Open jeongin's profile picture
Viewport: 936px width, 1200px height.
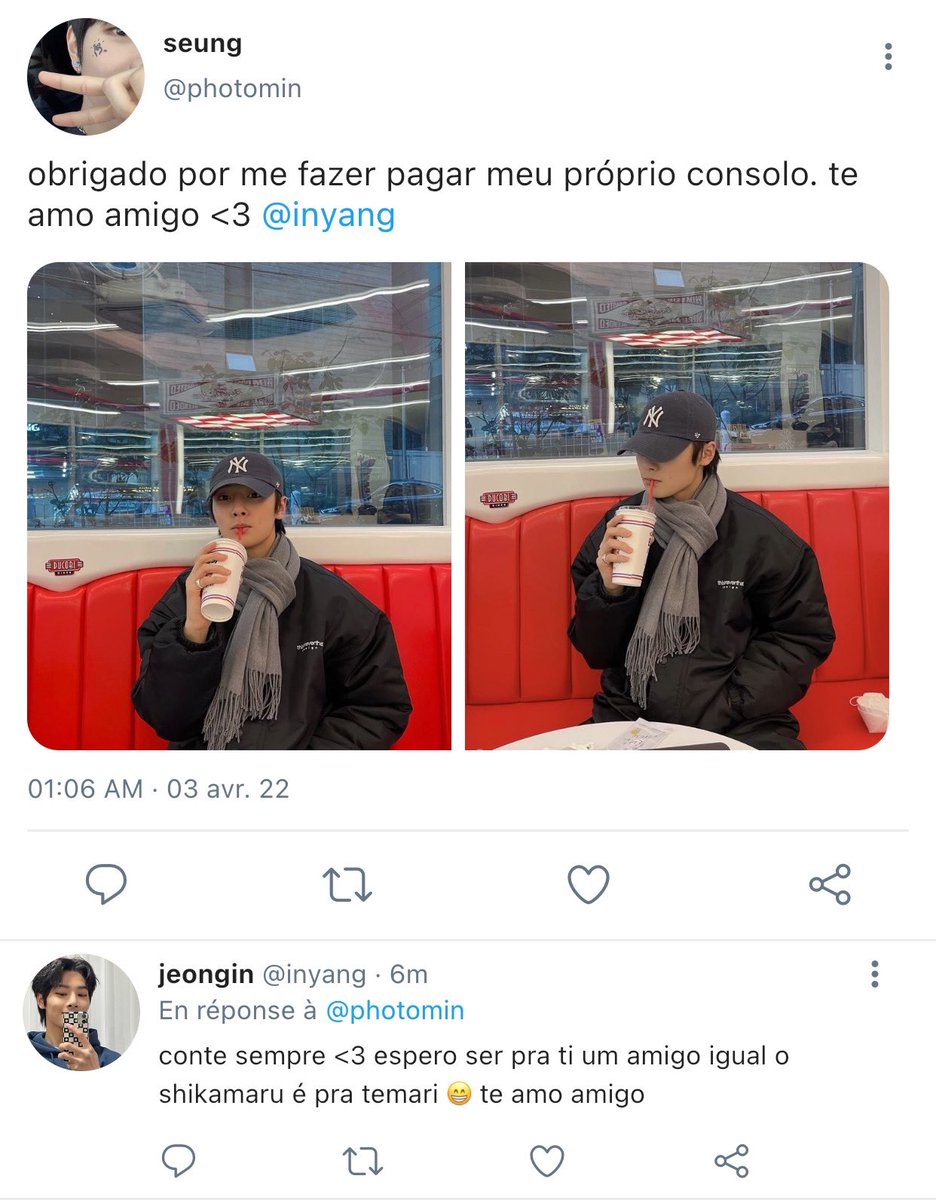click(x=82, y=1013)
